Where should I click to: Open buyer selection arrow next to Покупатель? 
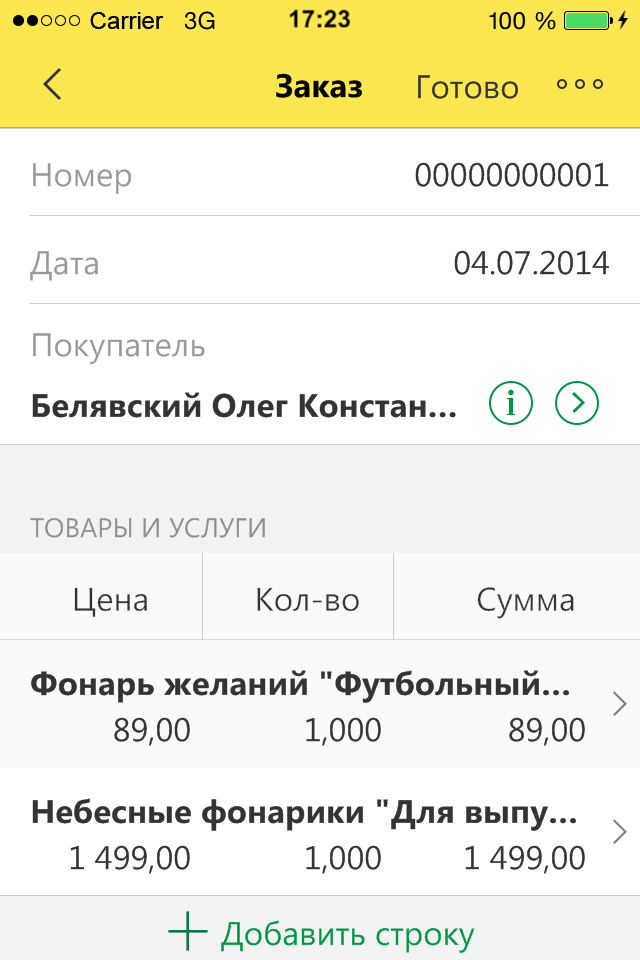point(577,403)
